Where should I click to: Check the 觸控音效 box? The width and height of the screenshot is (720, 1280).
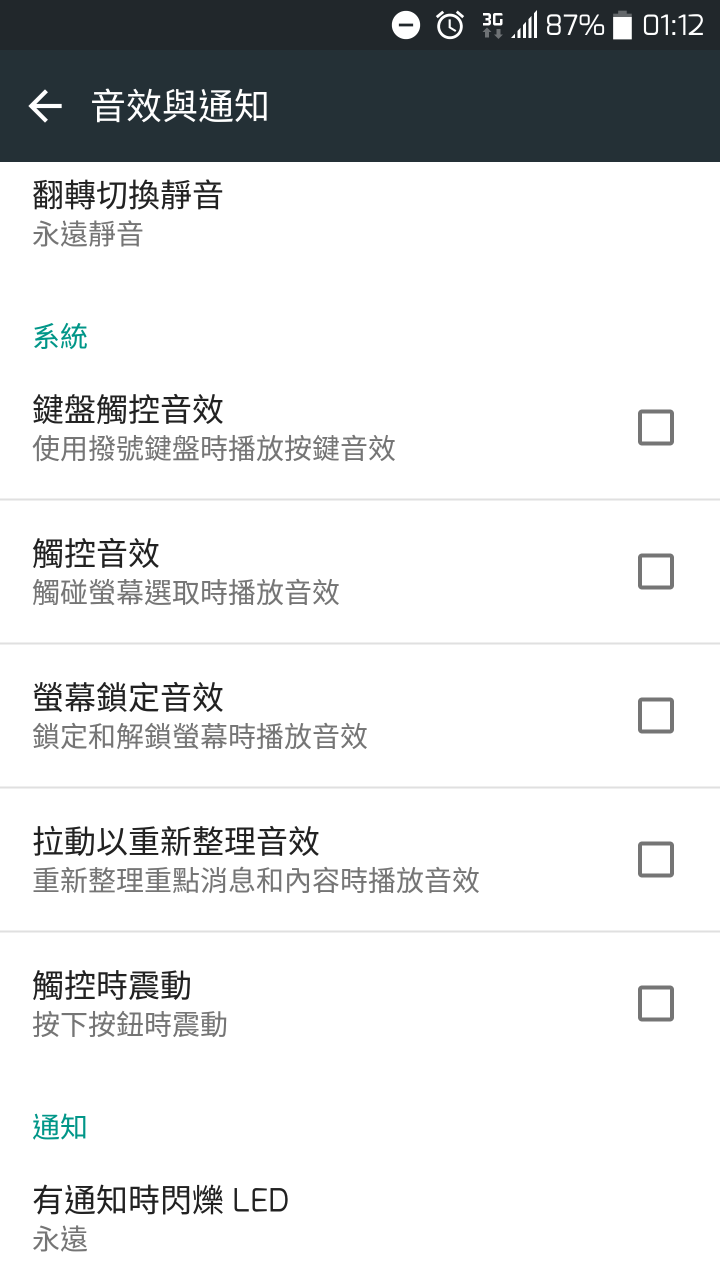click(x=656, y=572)
